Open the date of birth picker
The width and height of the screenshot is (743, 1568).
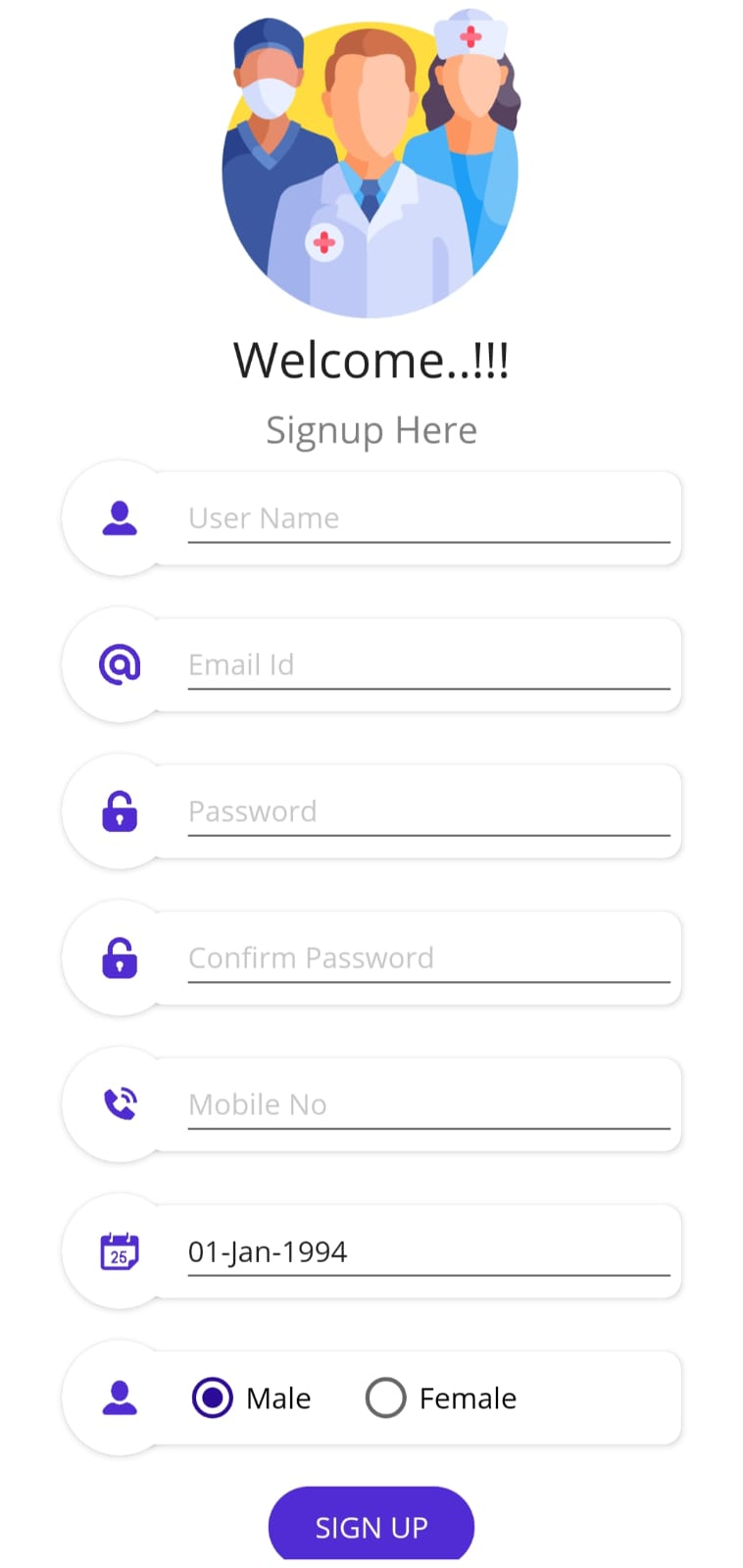(x=428, y=1252)
